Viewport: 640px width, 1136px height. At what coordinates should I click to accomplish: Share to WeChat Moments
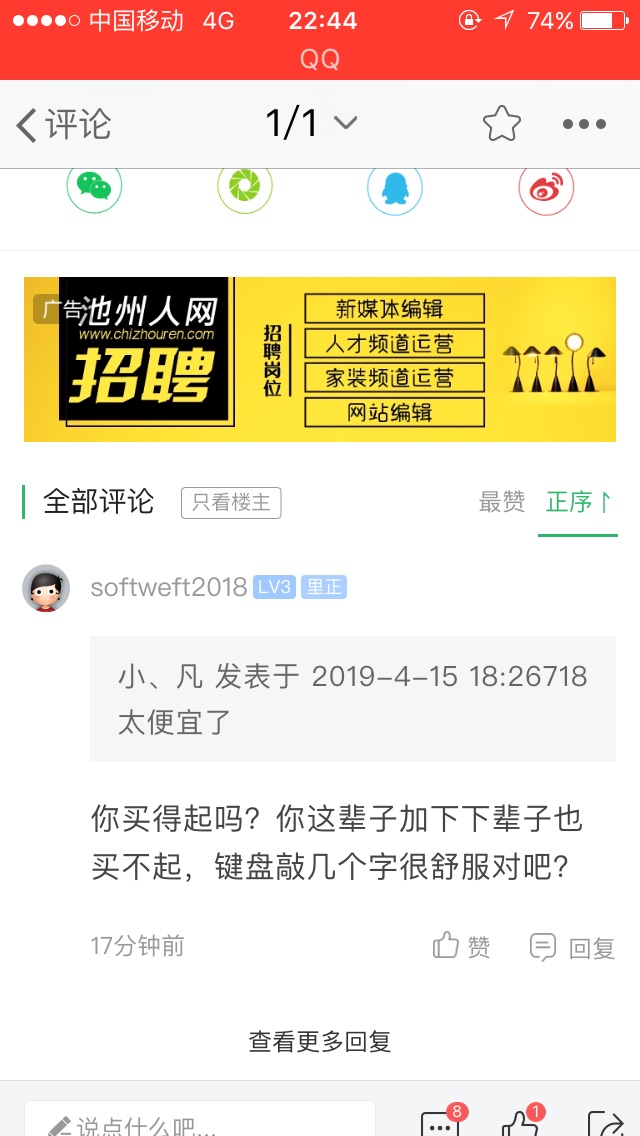(x=245, y=187)
